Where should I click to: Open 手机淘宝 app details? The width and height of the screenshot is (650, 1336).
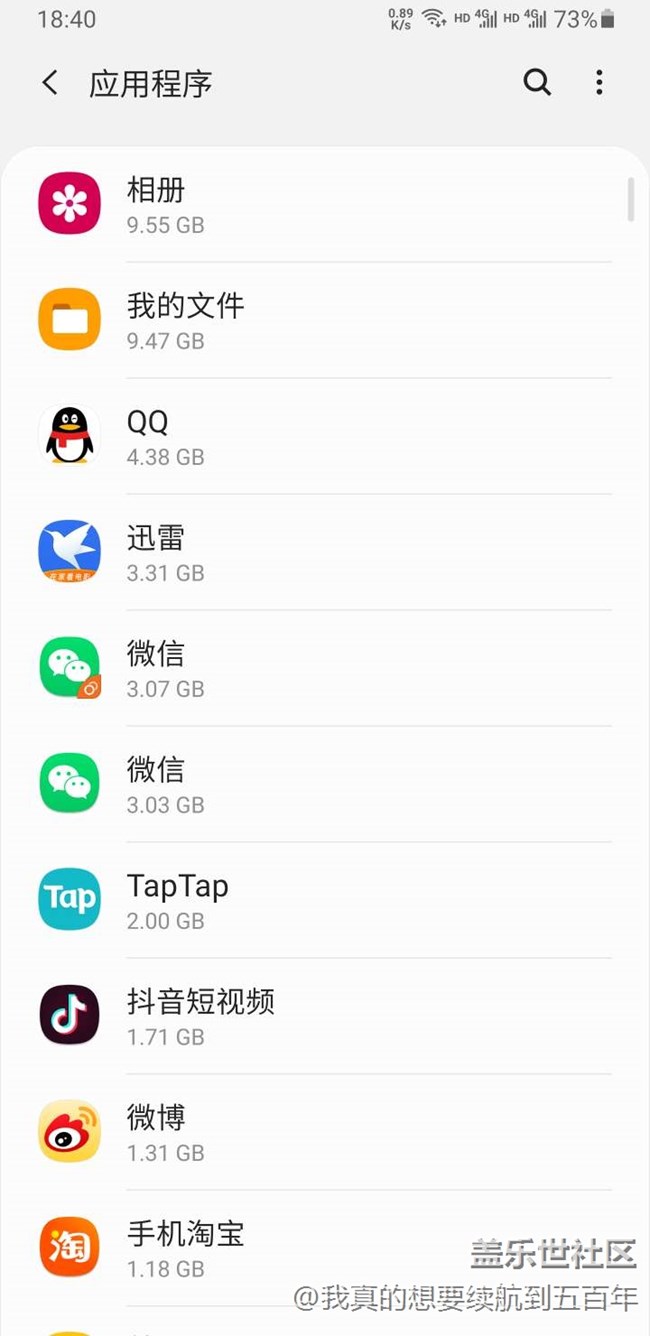click(325, 1248)
